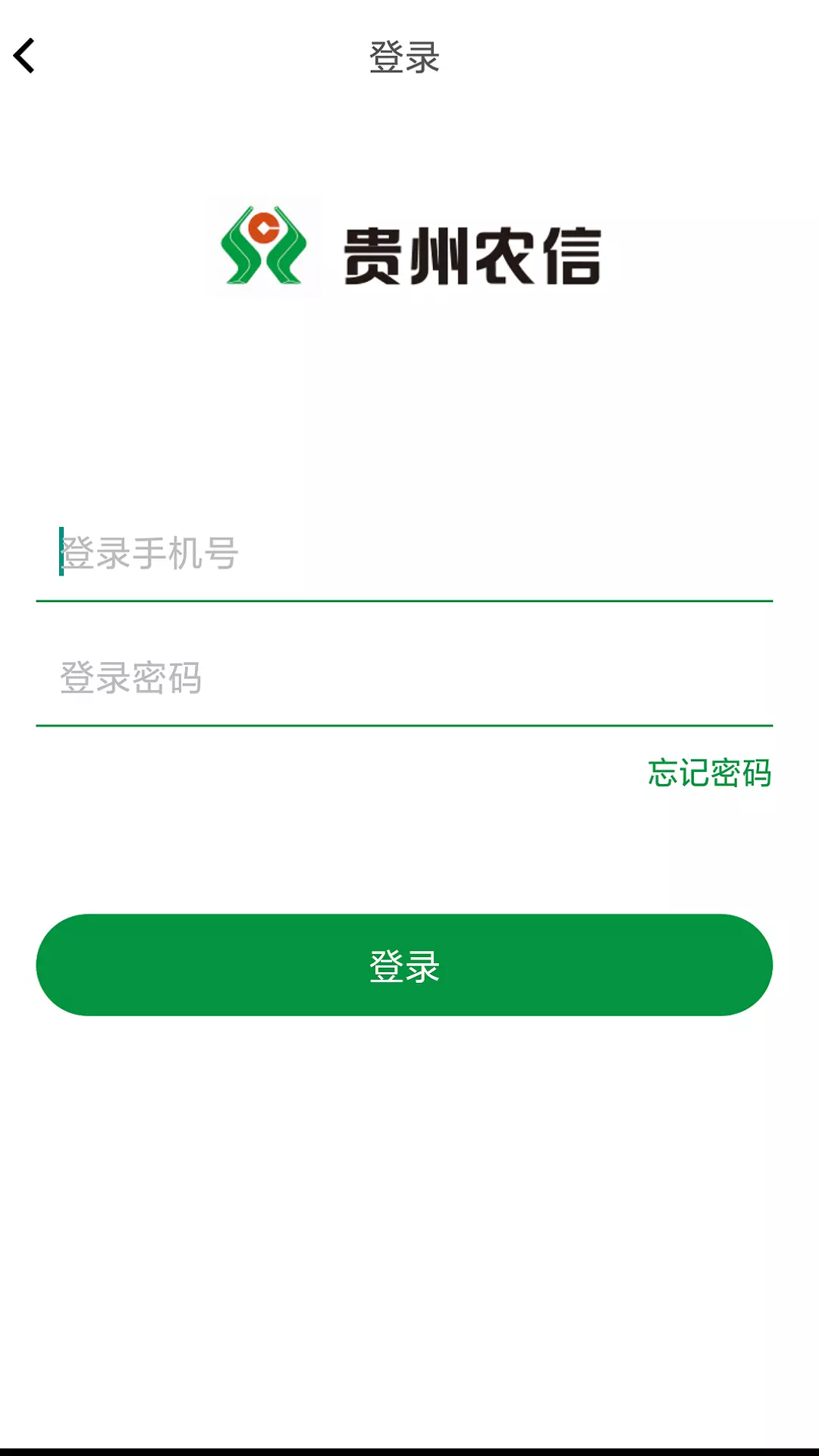Tap the 登录手机号 phone number field
The height and width of the screenshot is (1456, 819).
(404, 553)
